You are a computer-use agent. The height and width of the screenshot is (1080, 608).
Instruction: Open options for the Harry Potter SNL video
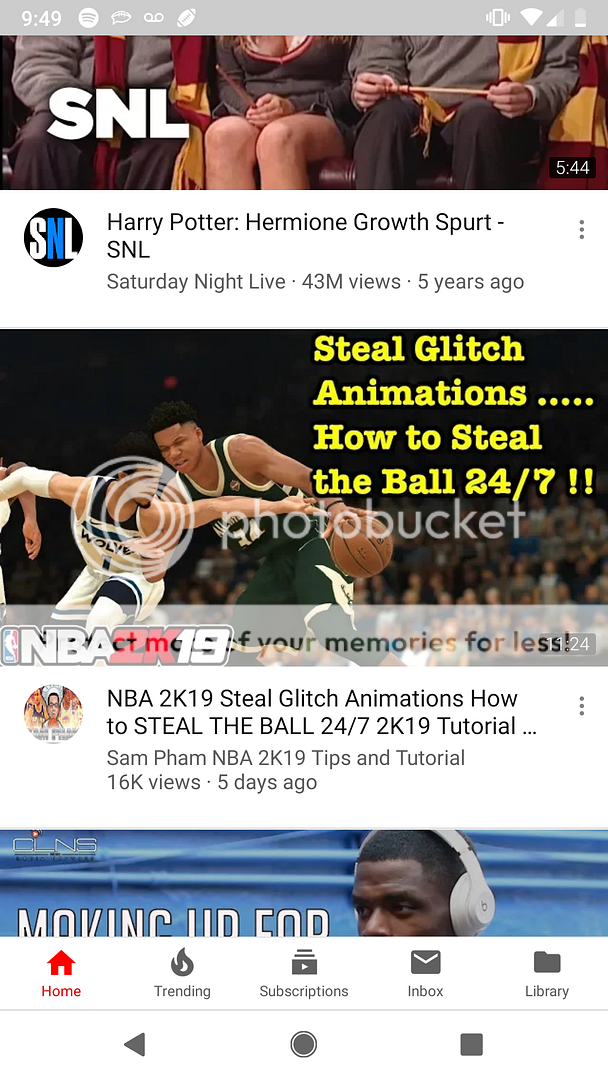click(x=581, y=230)
